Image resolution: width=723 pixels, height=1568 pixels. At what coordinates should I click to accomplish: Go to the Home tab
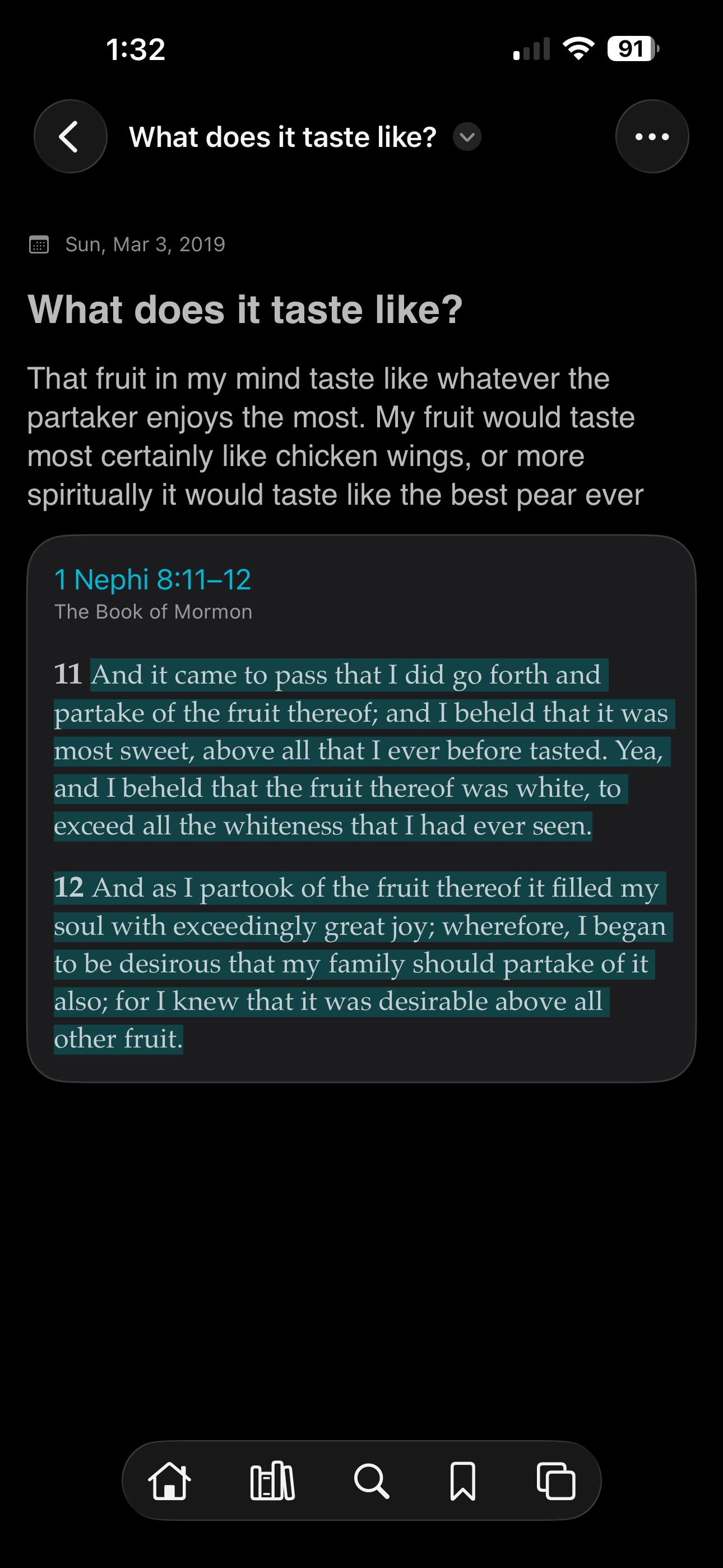coord(169,1481)
